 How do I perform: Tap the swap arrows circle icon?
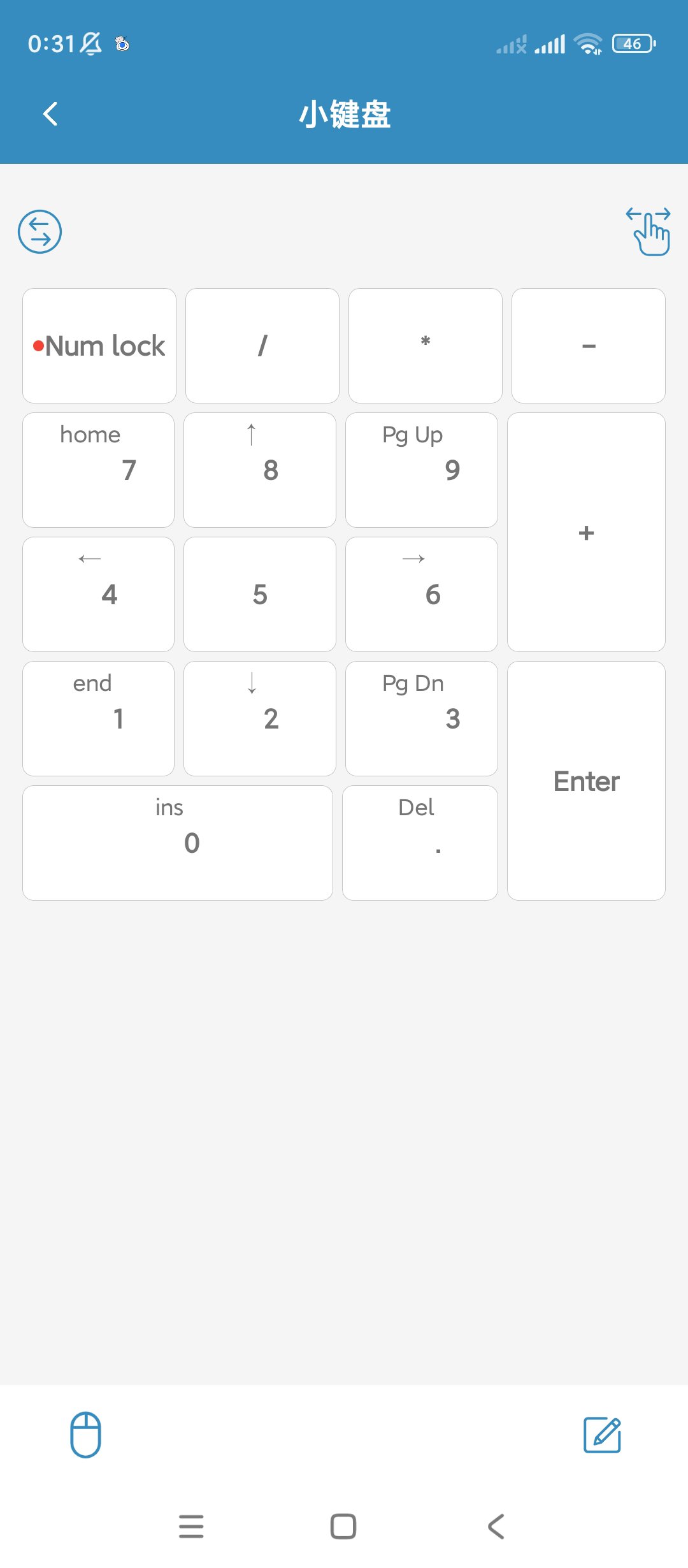click(39, 231)
